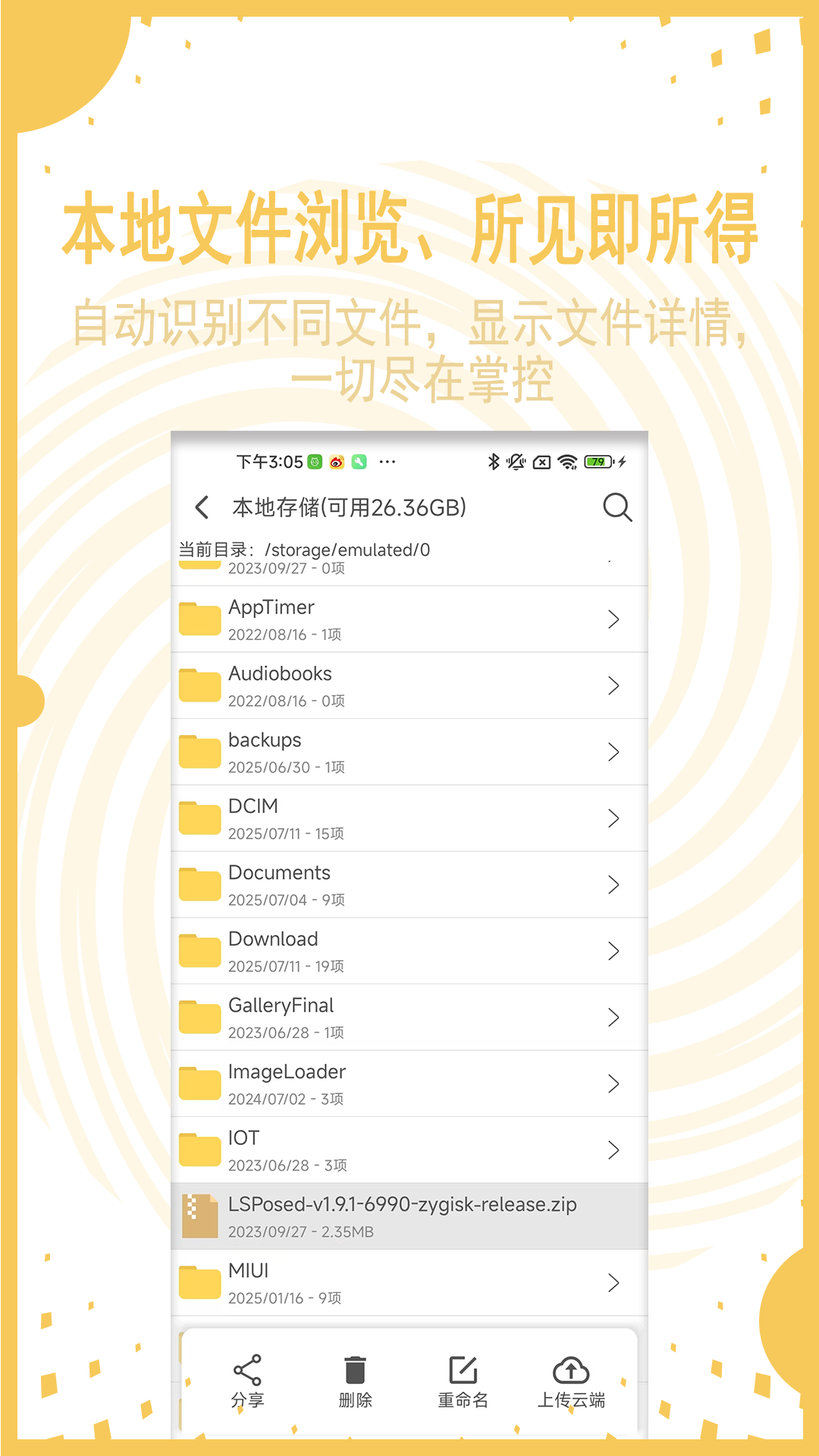Tap the status bar ellipsis menu
The image size is (819, 1456).
388,462
